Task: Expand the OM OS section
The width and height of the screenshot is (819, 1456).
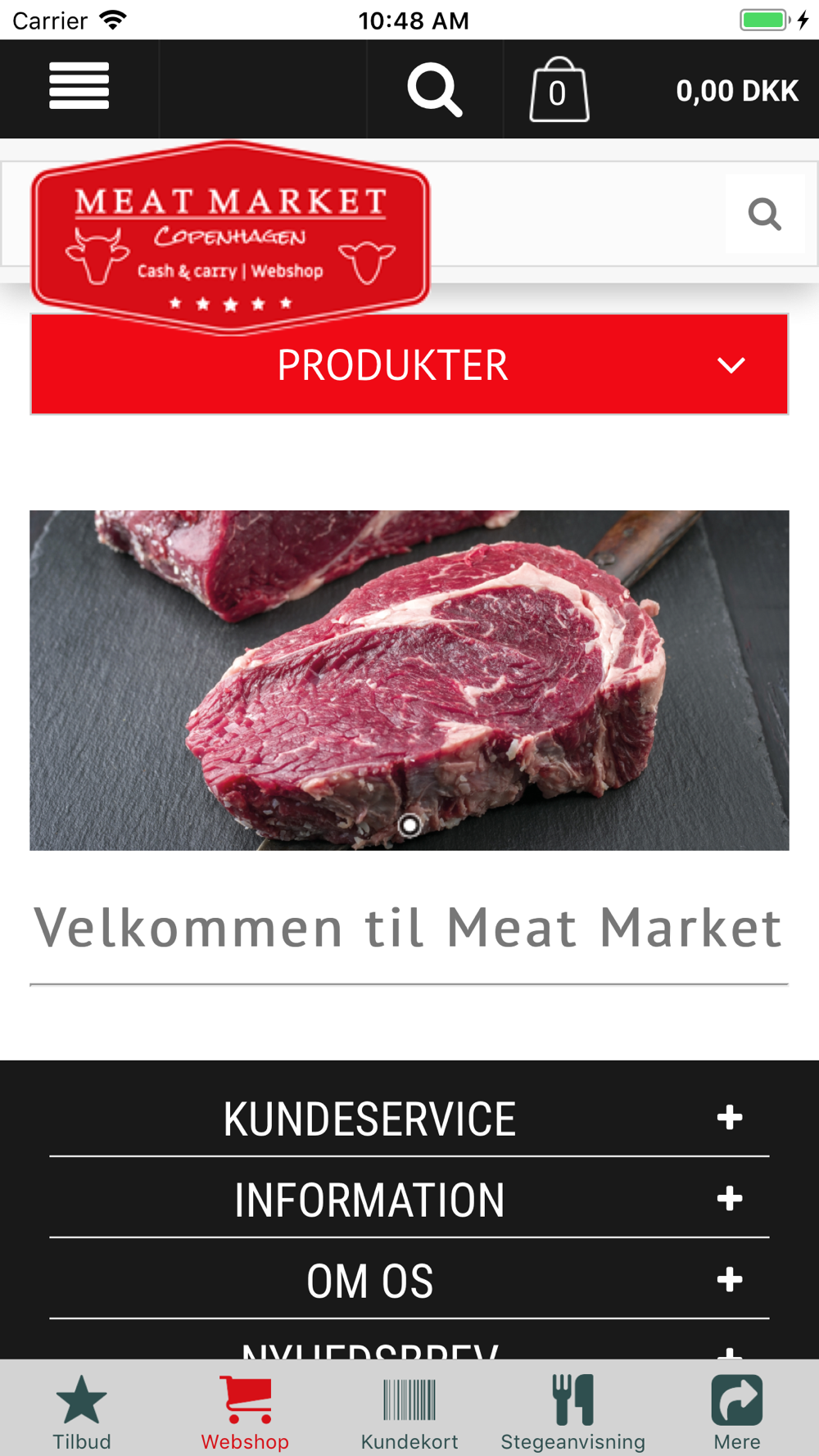Action: pos(409,1281)
